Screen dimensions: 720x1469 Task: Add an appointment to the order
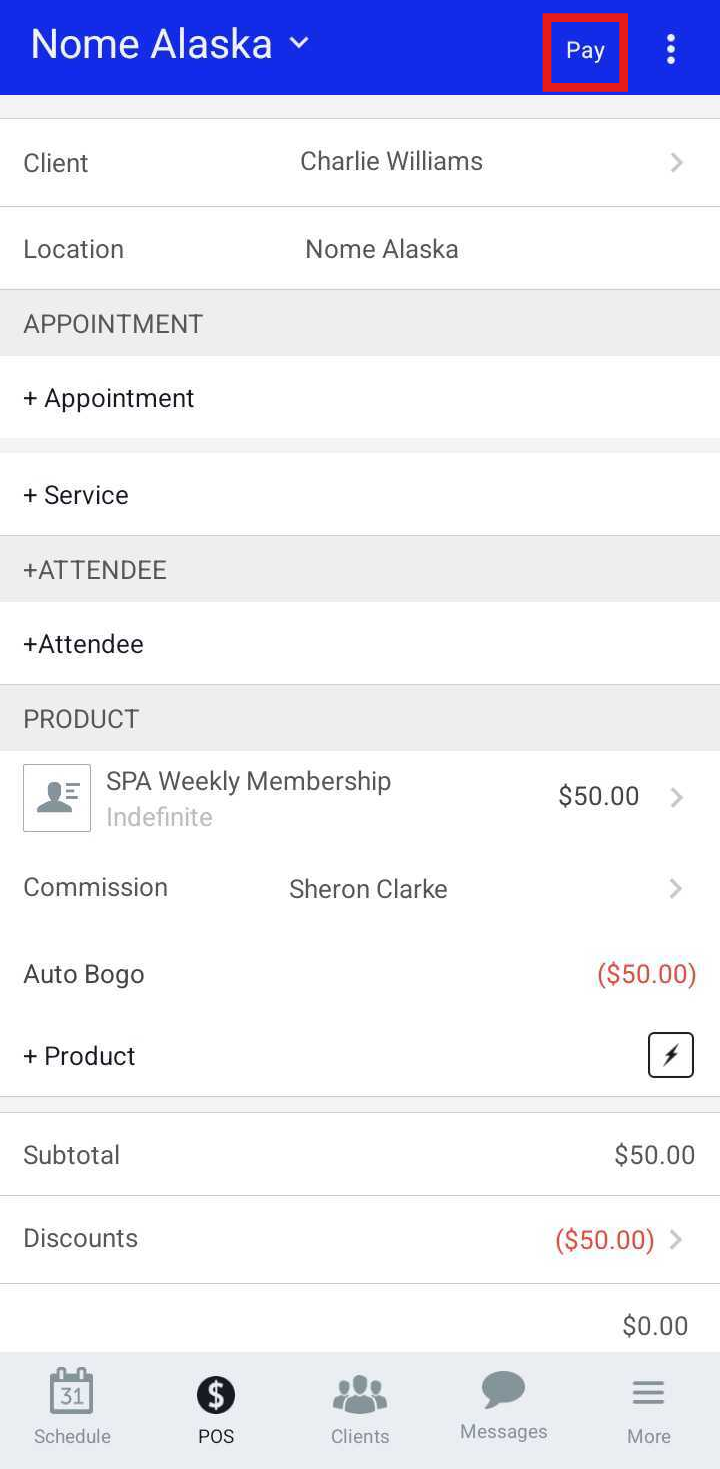coord(109,398)
